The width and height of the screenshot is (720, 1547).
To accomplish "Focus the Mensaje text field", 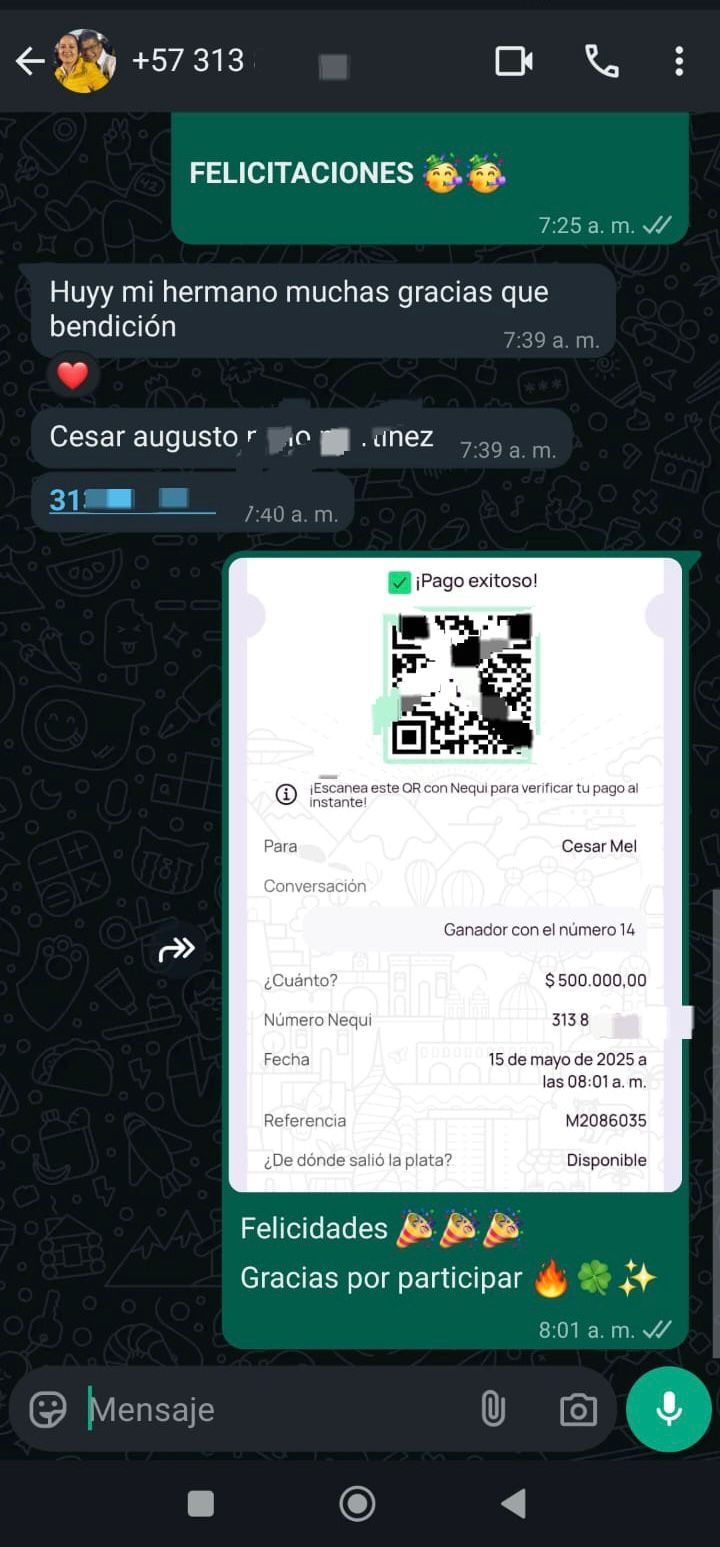I will coord(270,1409).
